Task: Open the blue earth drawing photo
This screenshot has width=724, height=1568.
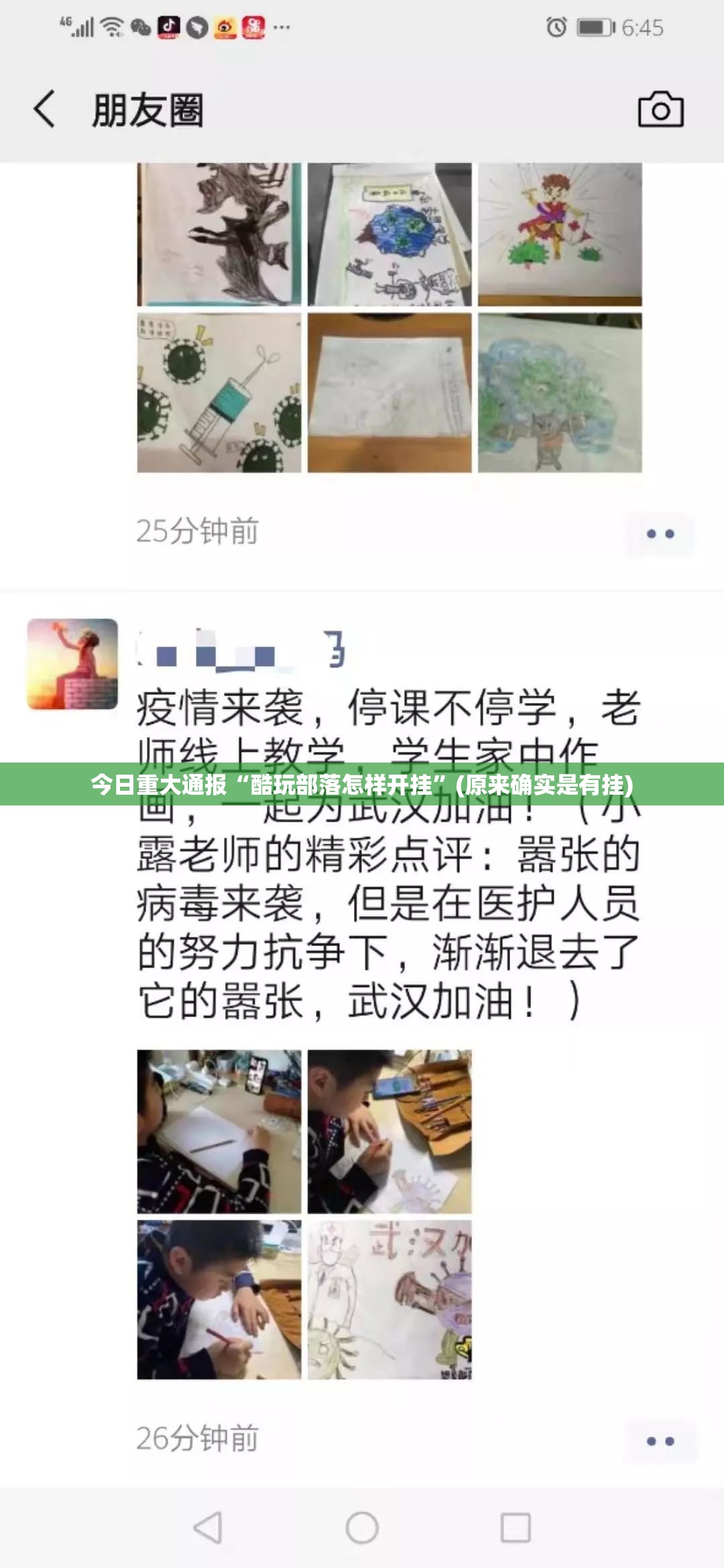Action: pos(389,234)
